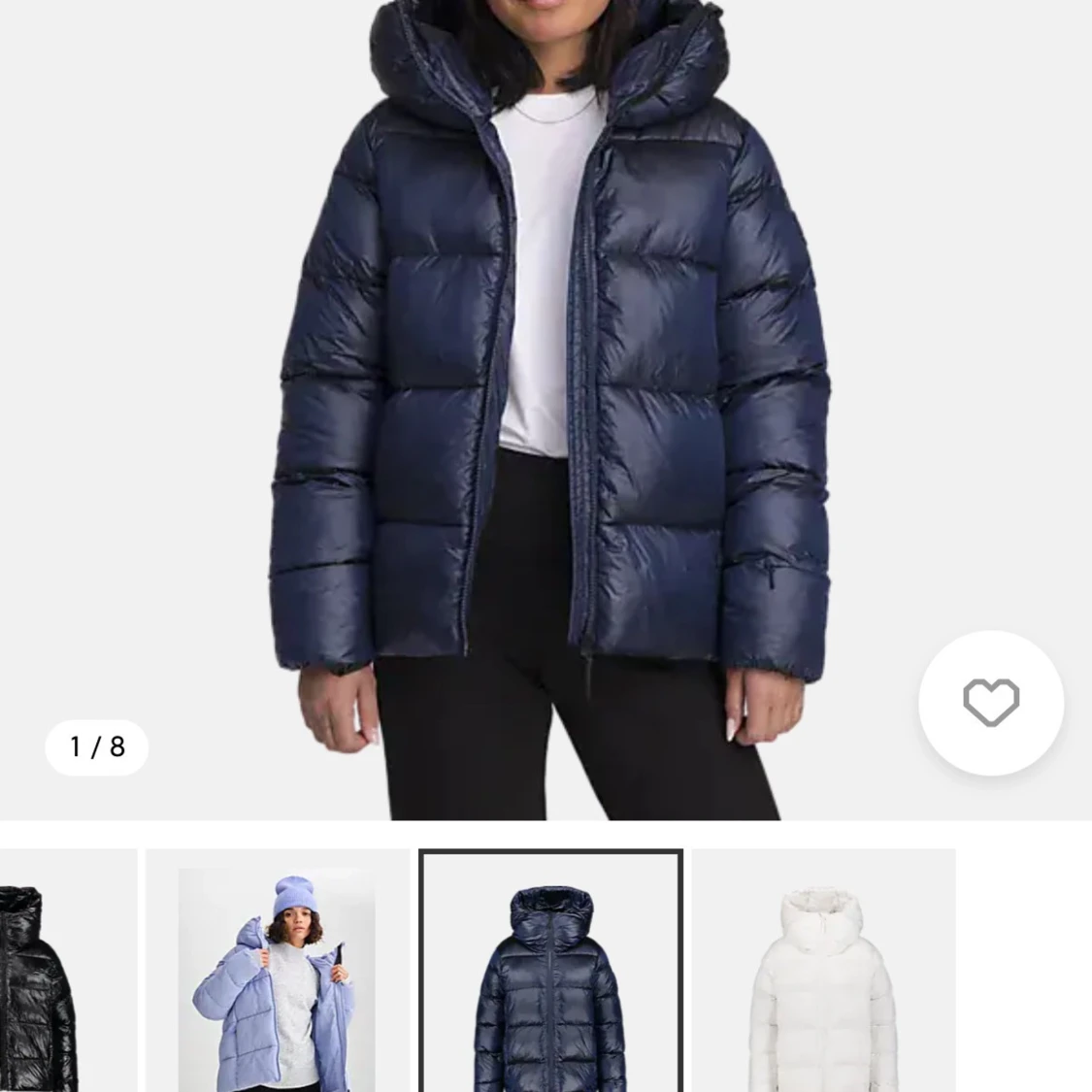Add this jacket to favorites with the heart
The height and width of the screenshot is (1092, 1092).
[x=990, y=702]
